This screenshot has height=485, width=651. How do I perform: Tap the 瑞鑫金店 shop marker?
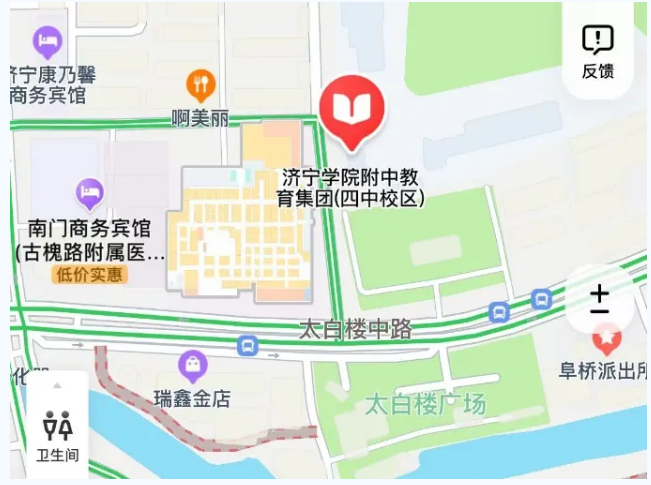(x=192, y=365)
